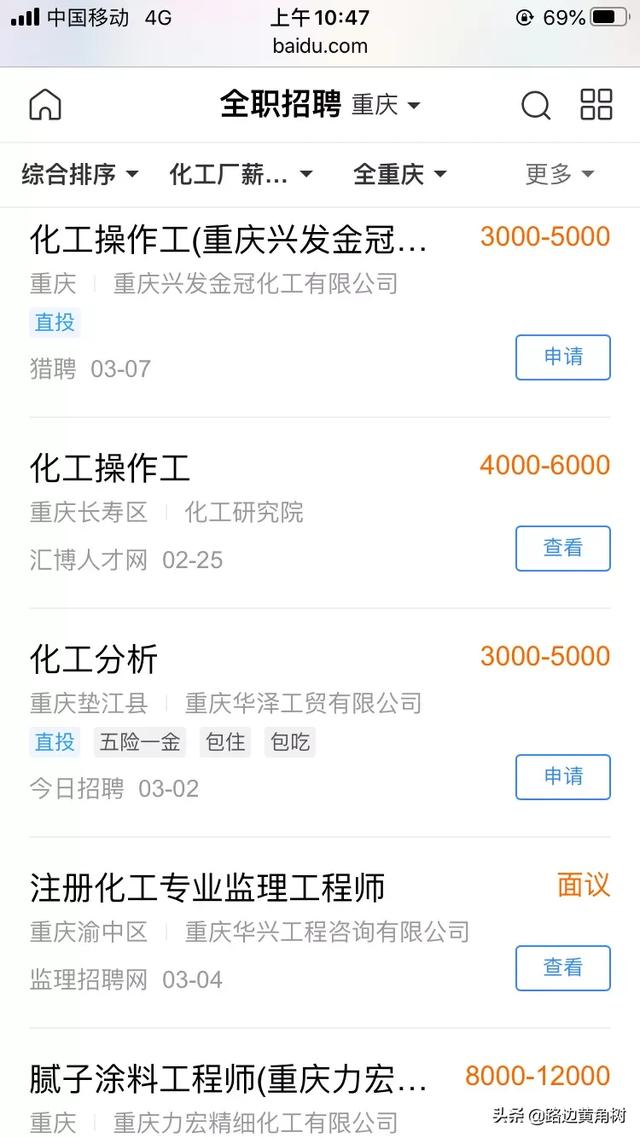Go to the home icon
This screenshot has width=640, height=1138.
[45, 105]
